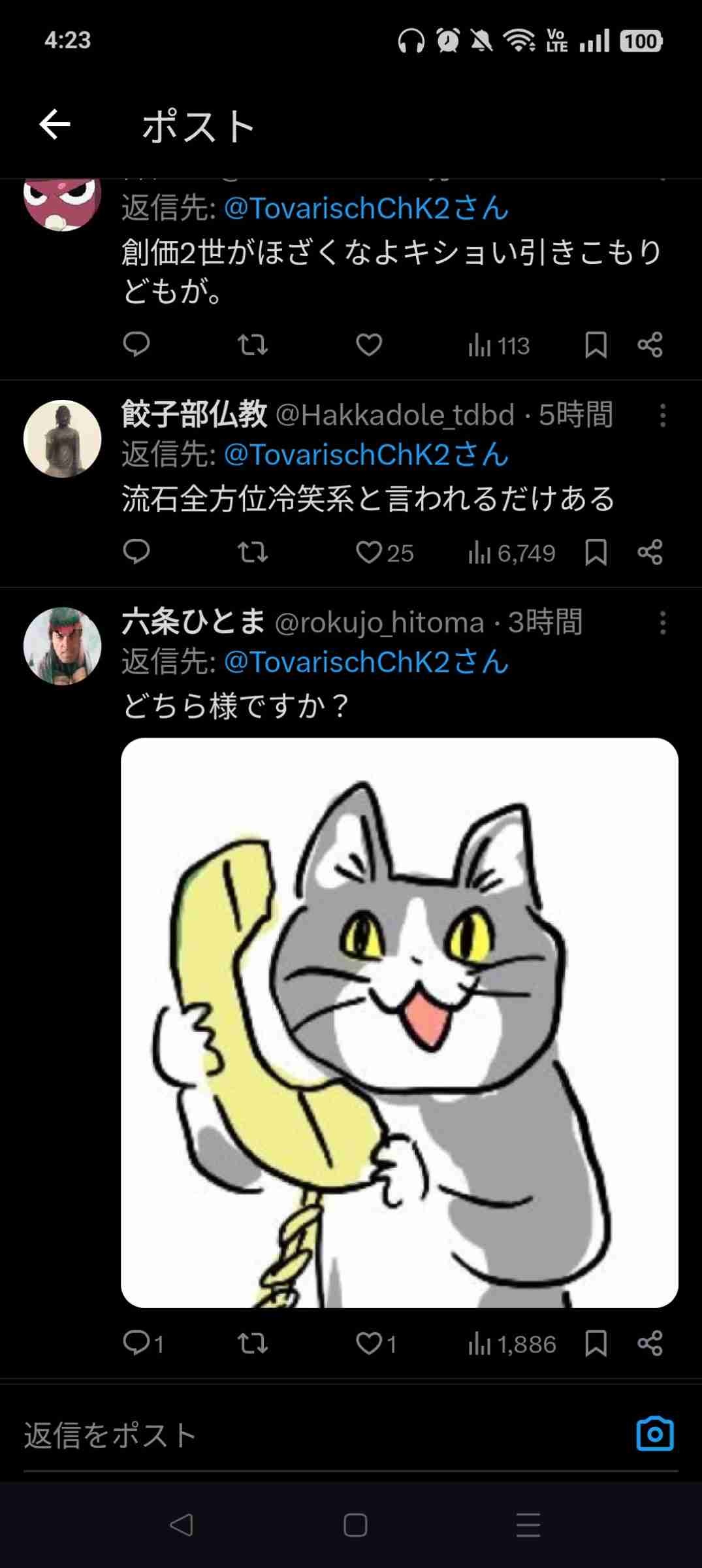The image size is (702, 1568).
Task: Go back using the arrow next to ポスト
Action: 55,125
